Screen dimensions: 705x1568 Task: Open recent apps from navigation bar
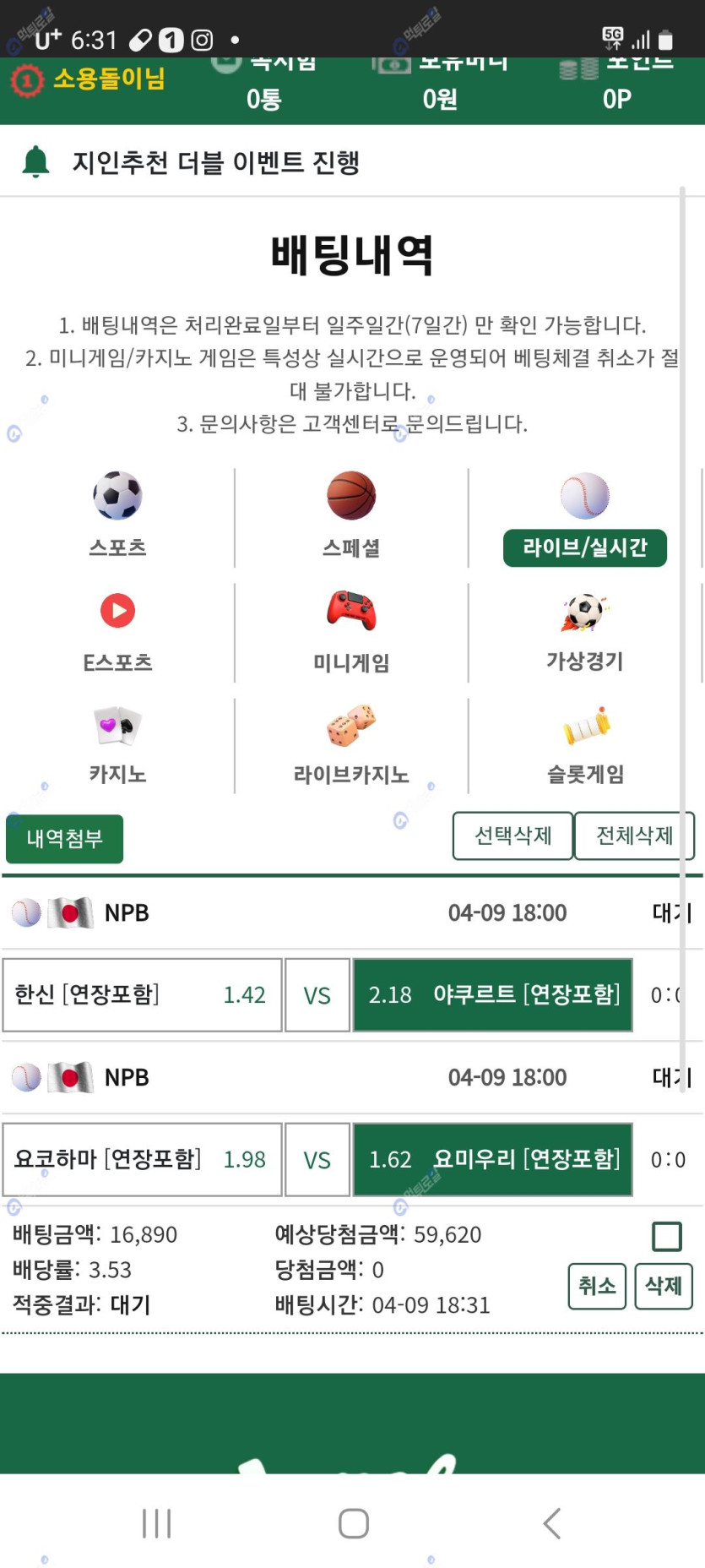pyautogui.click(x=157, y=1523)
